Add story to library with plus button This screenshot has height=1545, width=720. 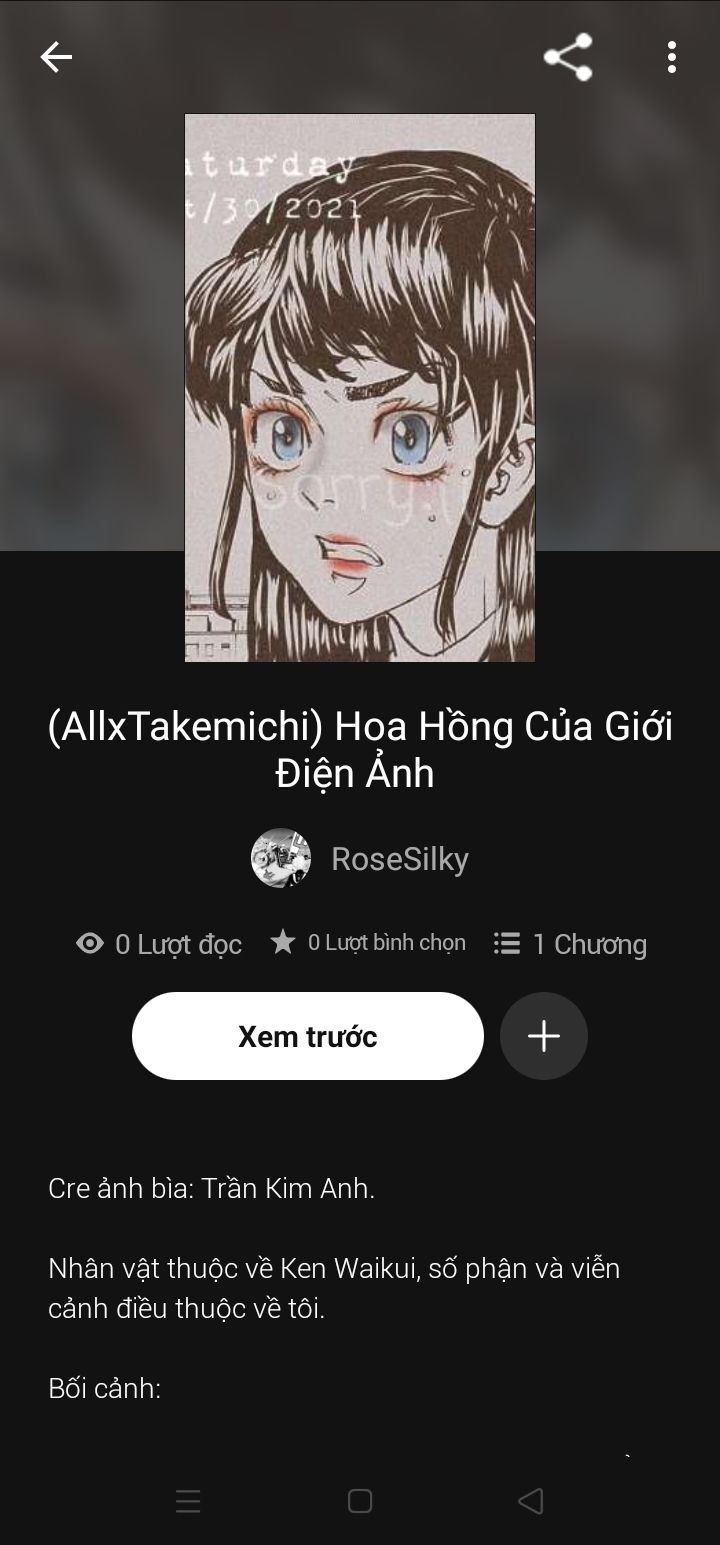544,1036
